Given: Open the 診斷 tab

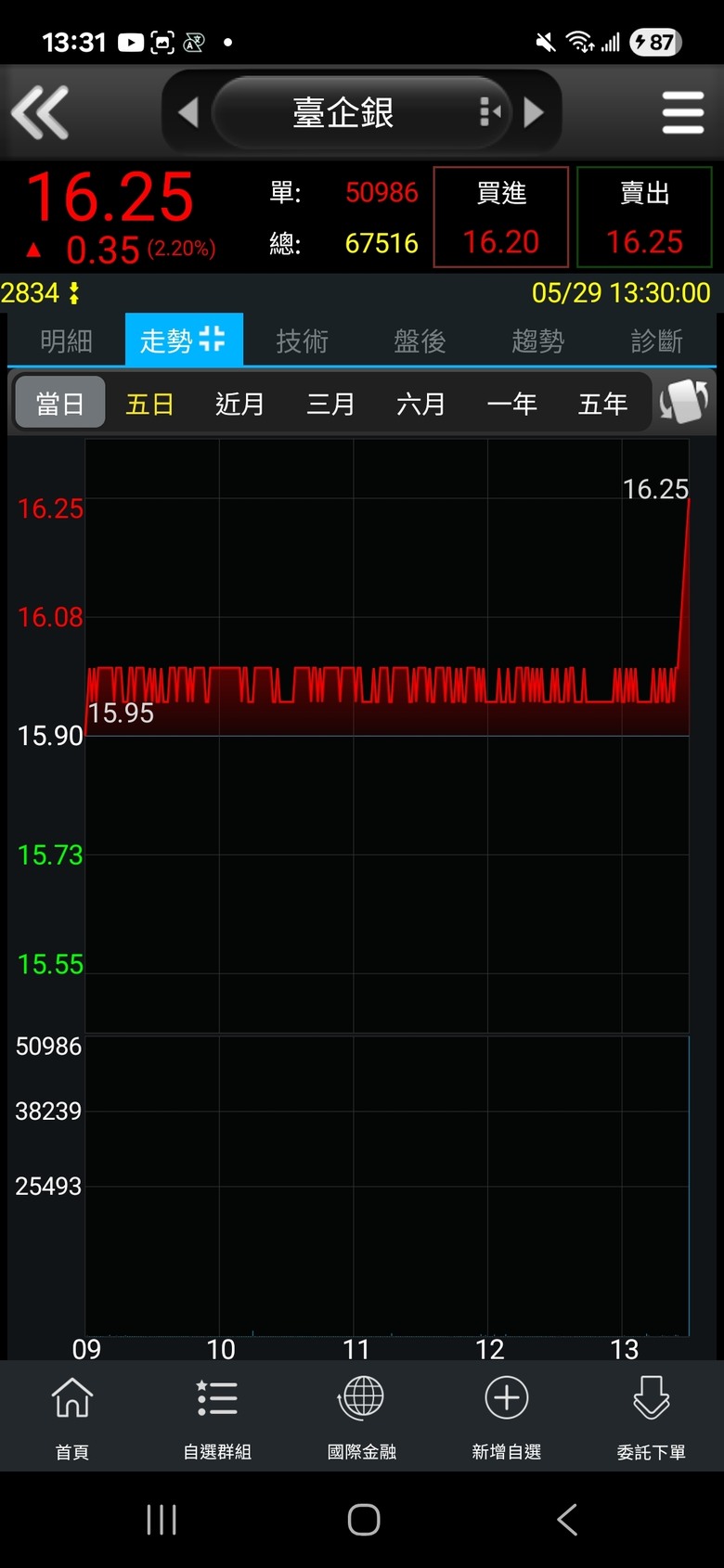Looking at the screenshot, I should point(656,341).
